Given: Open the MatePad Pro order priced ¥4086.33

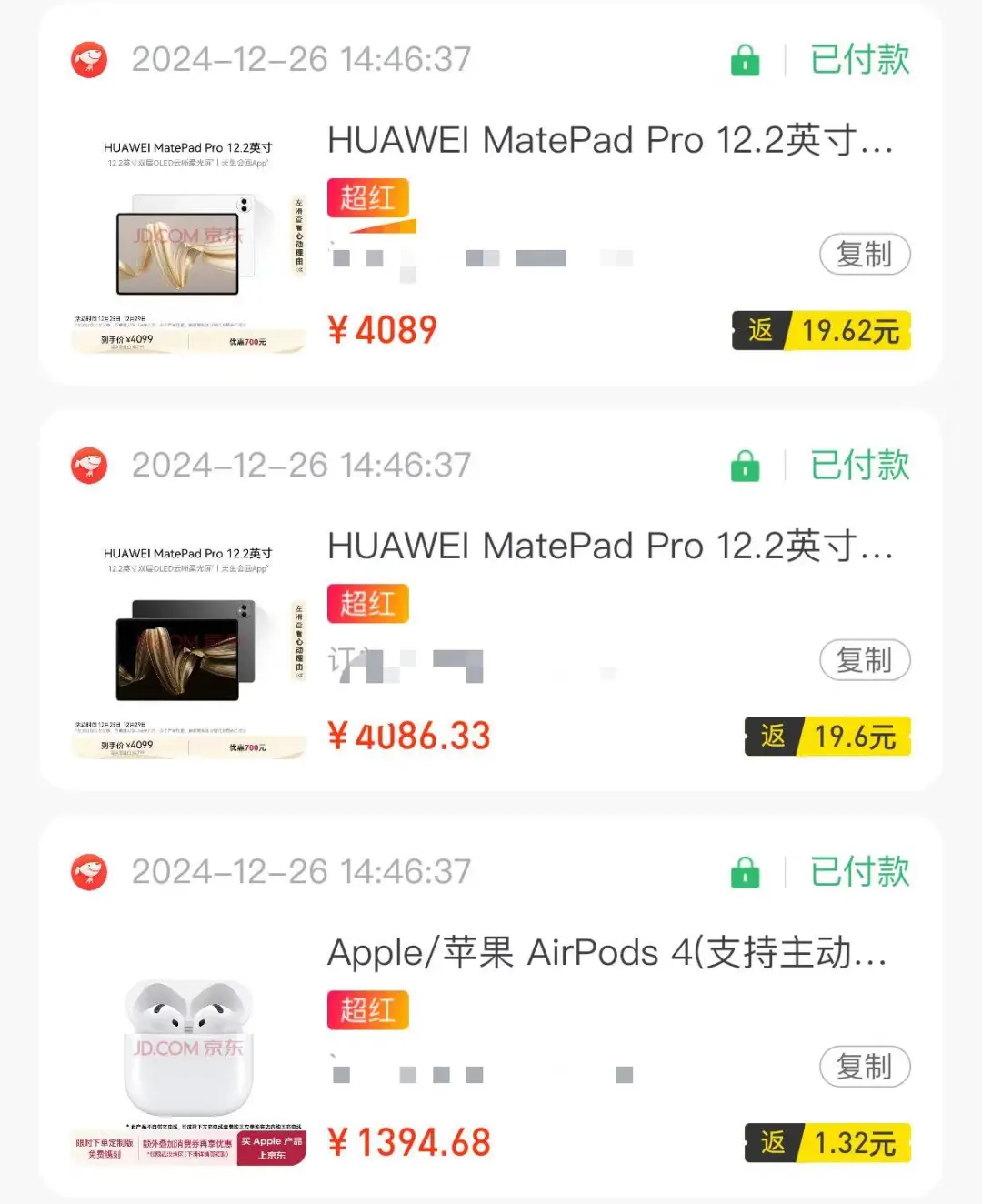Looking at the screenshot, I should 609,547.
